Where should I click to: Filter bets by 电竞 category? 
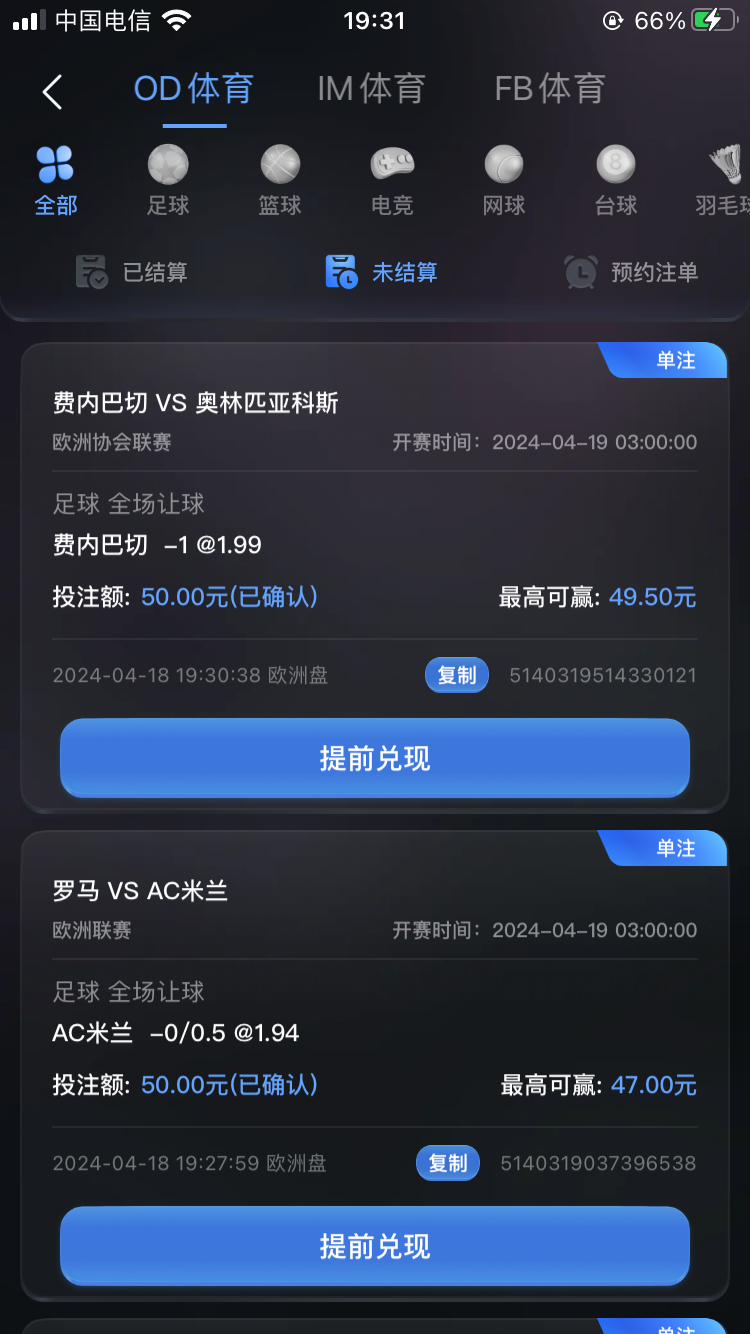click(392, 180)
